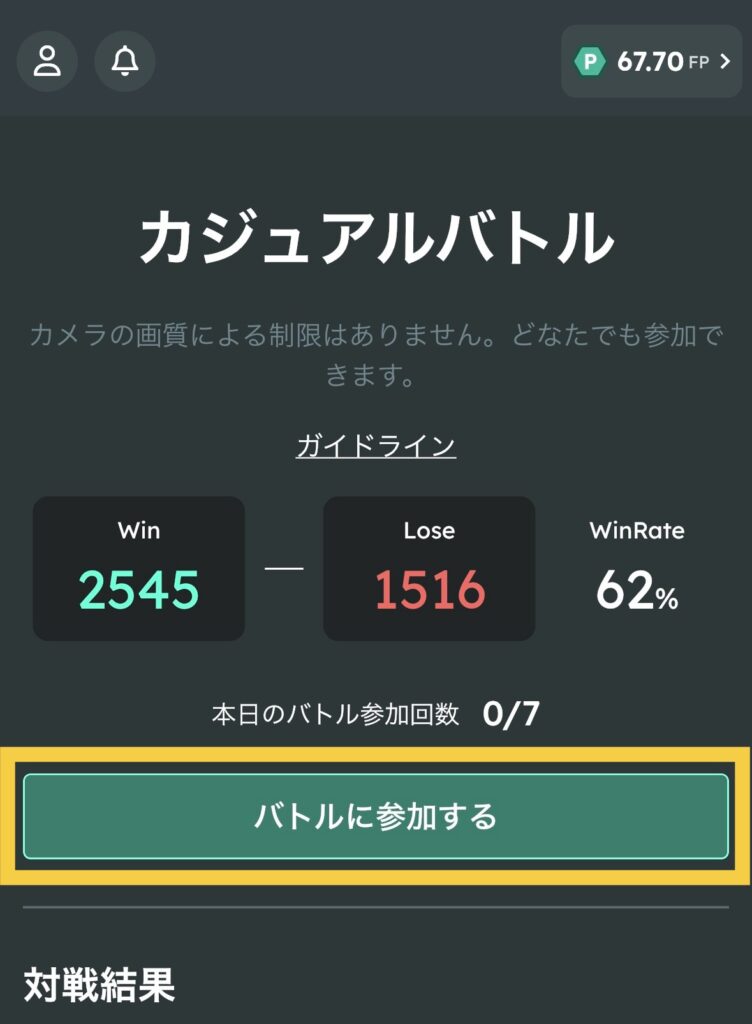
Task: Tap バトルに参加する to join a battle
Action: [x=376, y=816]
